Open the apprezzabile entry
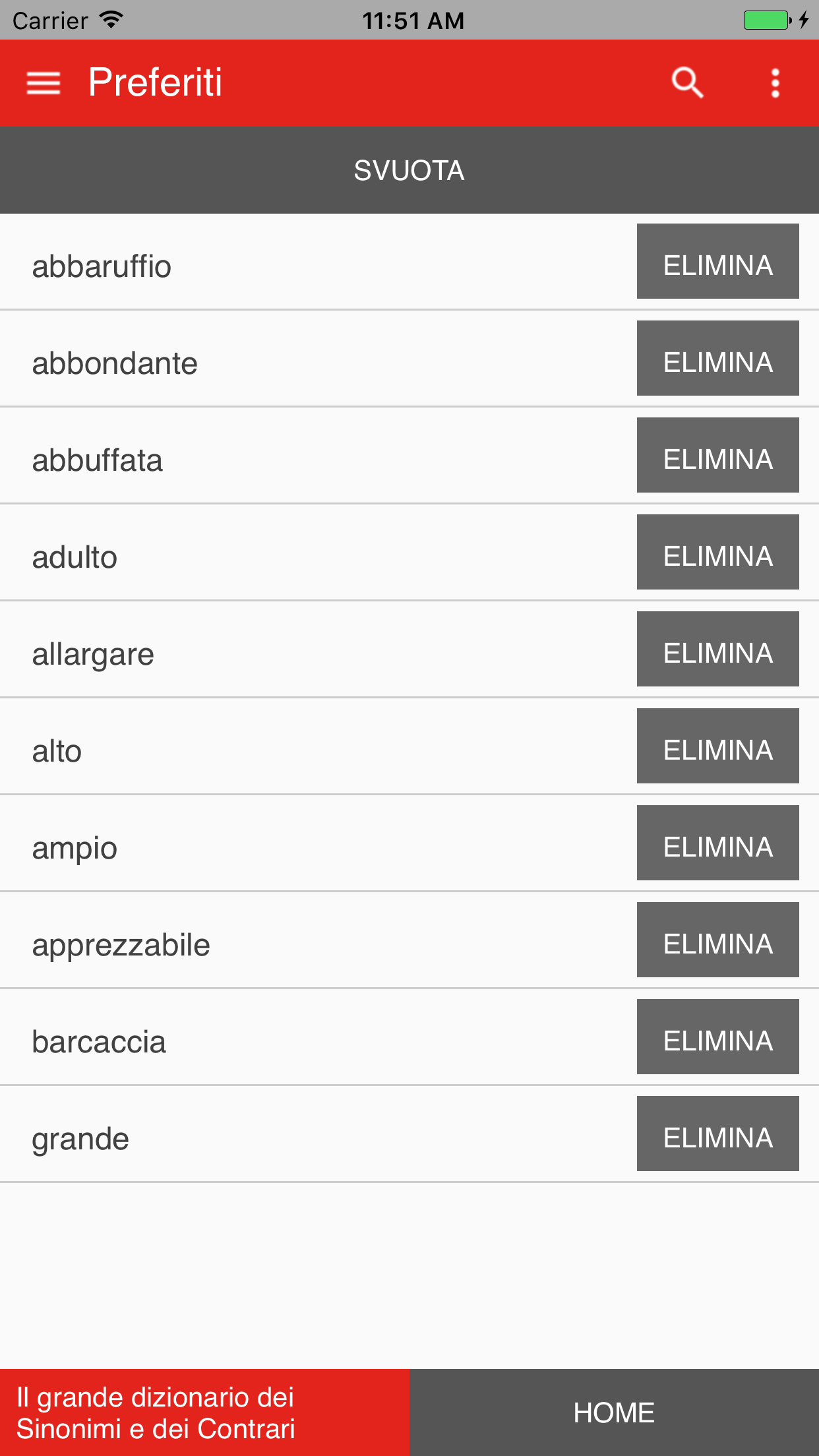This screenshot has height=1456, width=819. (x=121, y=946)
